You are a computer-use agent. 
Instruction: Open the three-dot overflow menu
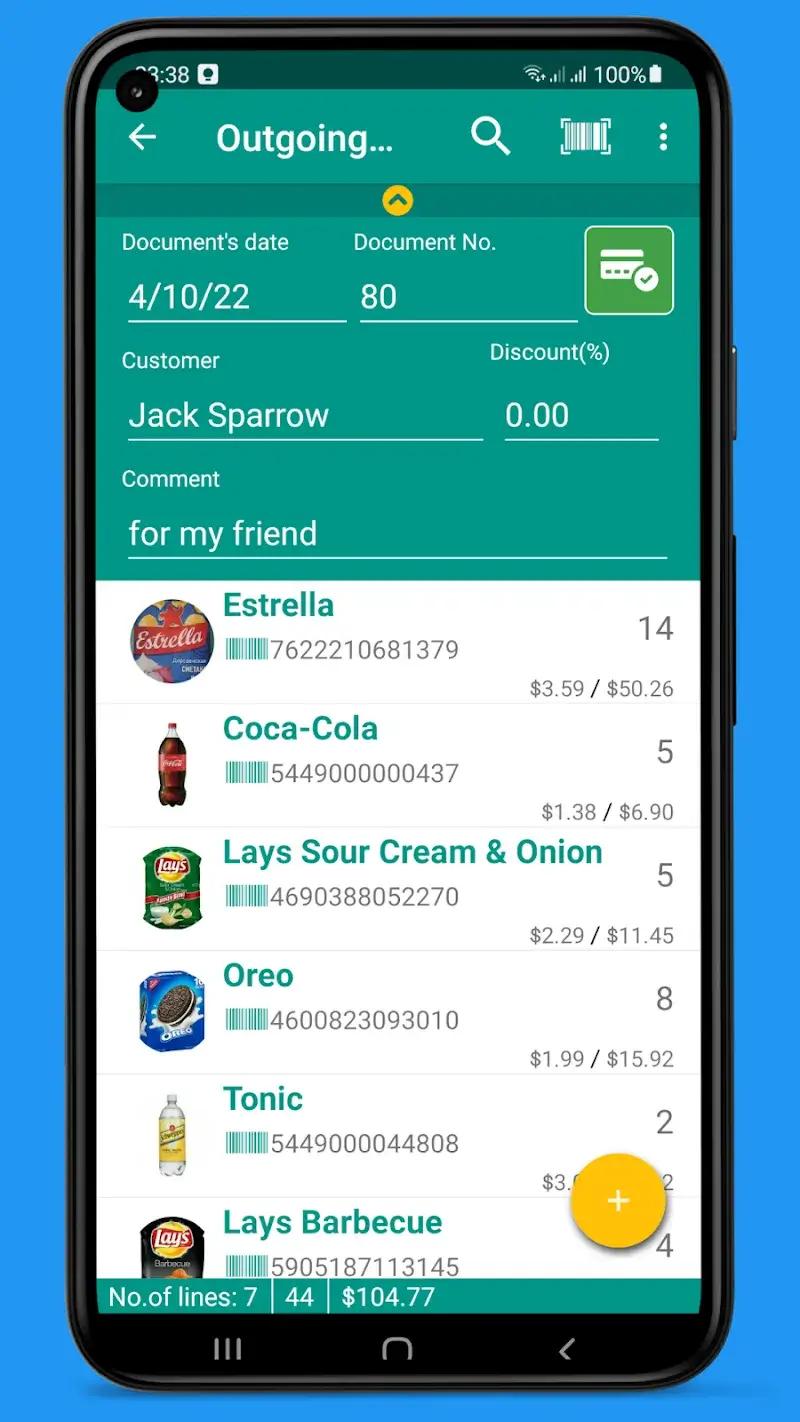coord(662,137)
